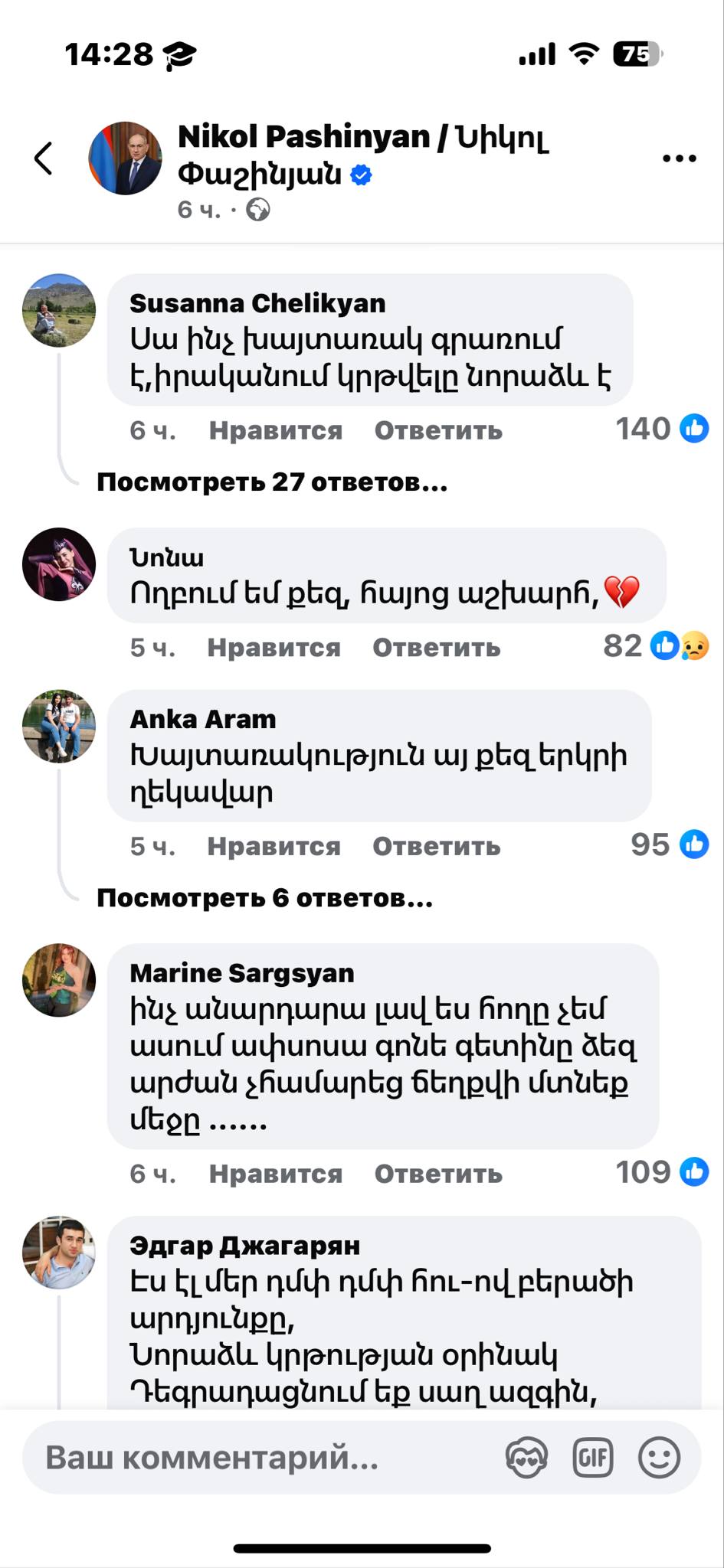This screenshot has width=724, height=1568.
Task: Like Marine Sargsyan's comment
Action: click(275, 1174)
